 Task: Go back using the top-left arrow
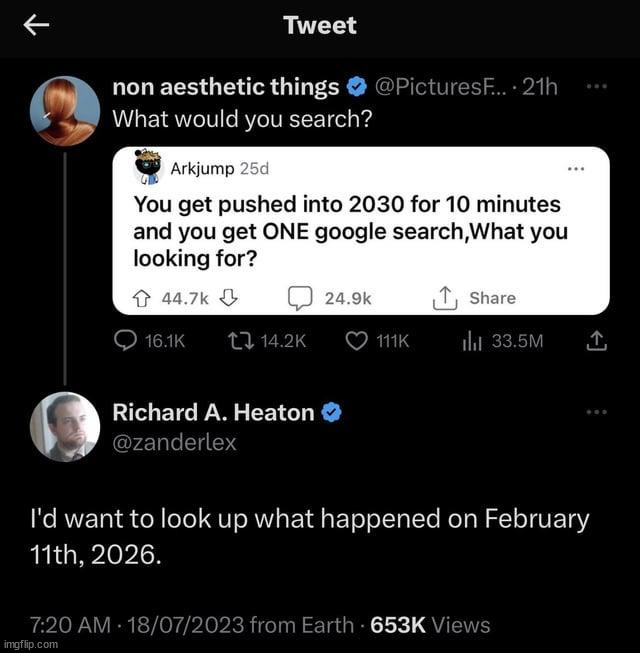37,27
